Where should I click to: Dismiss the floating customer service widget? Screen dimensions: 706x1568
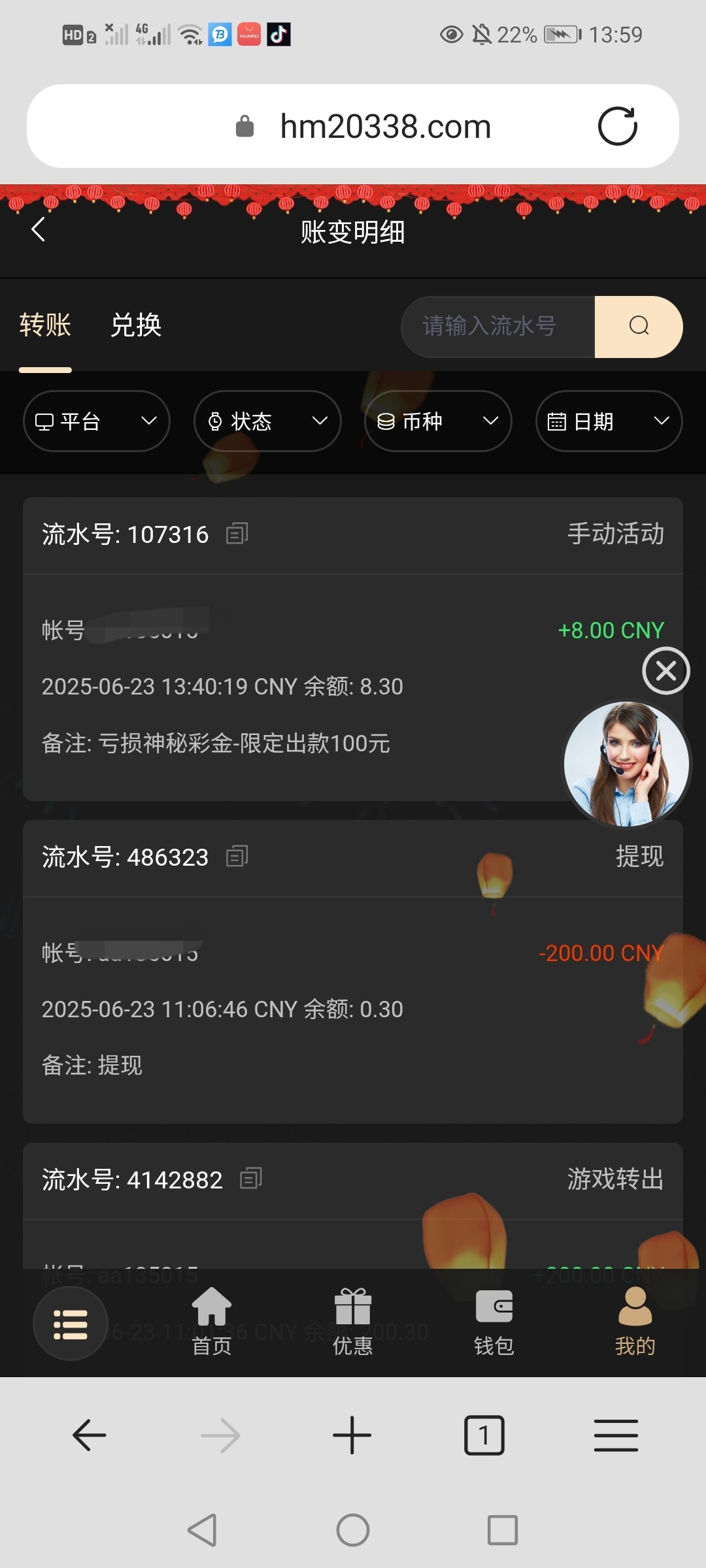pos(665,671)
